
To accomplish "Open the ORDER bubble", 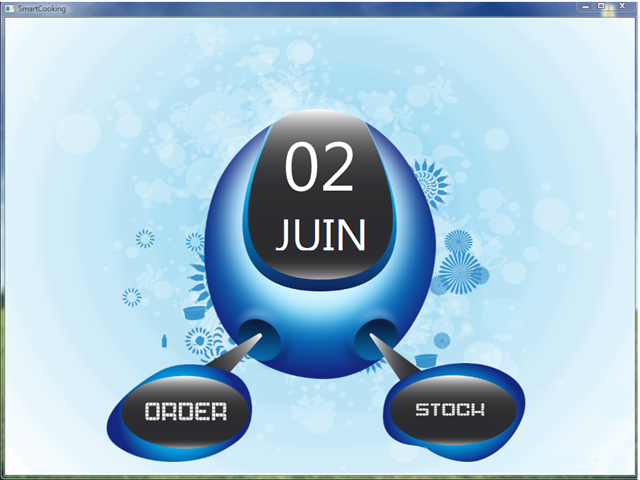I will point(185,411).
